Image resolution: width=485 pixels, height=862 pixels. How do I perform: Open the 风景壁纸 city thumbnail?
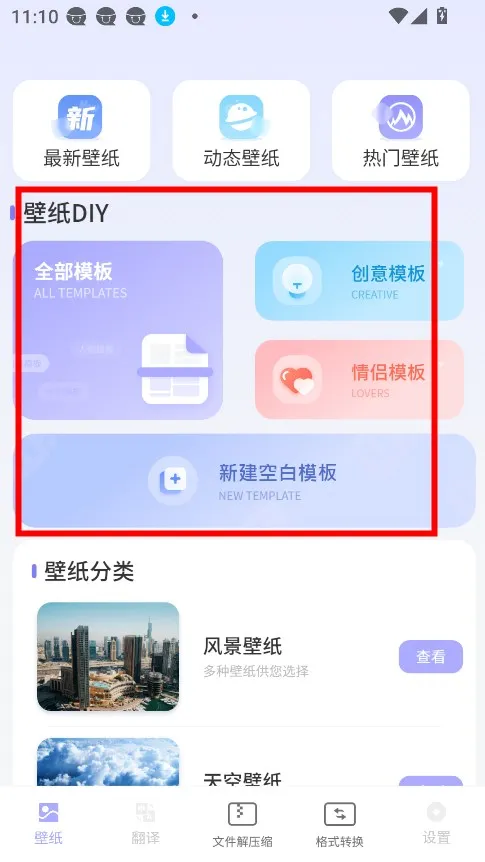(108, 656)
